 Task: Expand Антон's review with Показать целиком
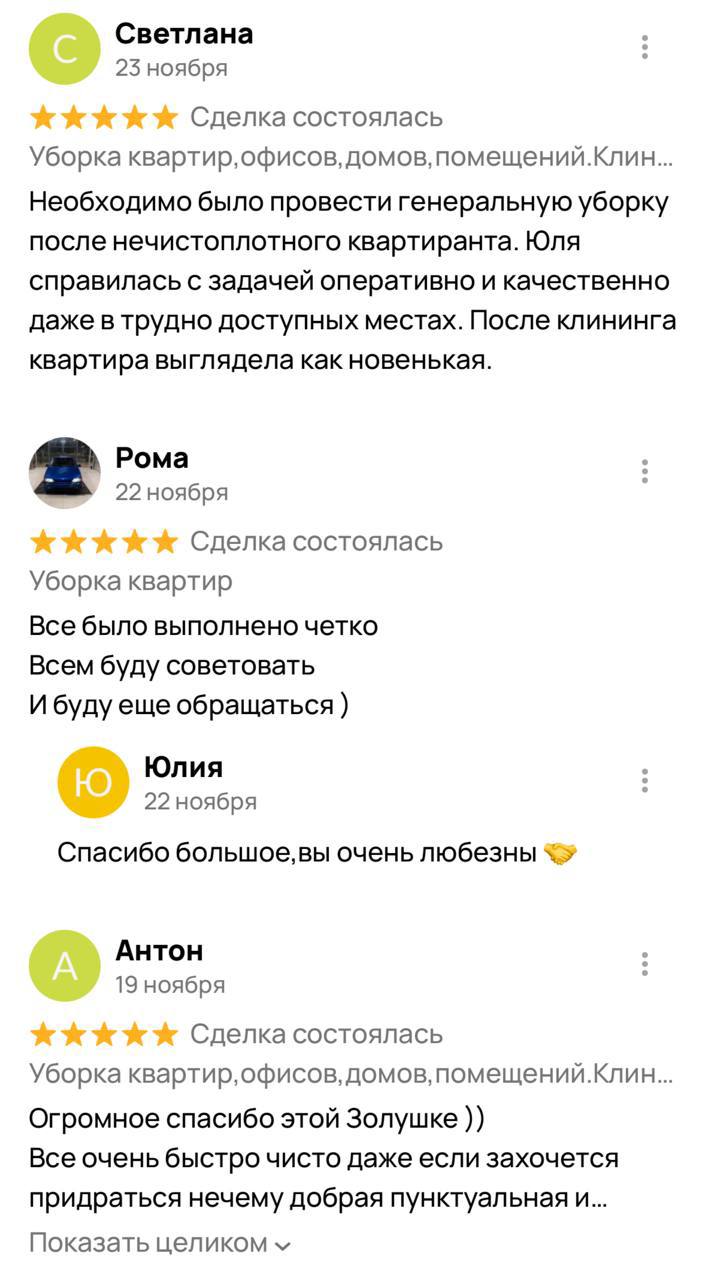pyautogui.click(x=160, y=1243)
